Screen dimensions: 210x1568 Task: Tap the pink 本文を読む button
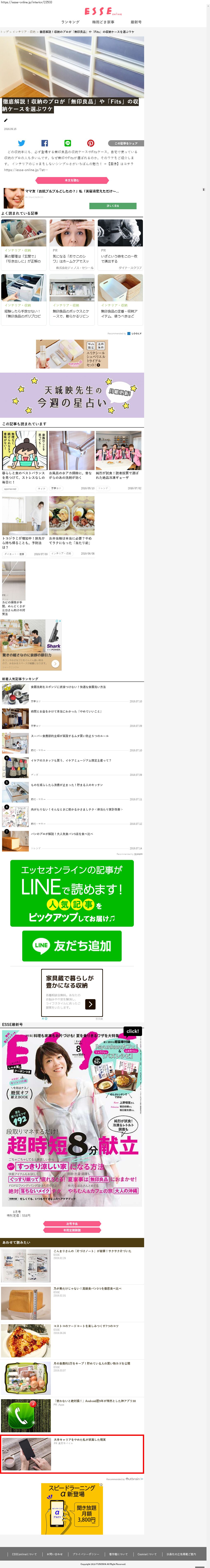click(x=72, y=180)
